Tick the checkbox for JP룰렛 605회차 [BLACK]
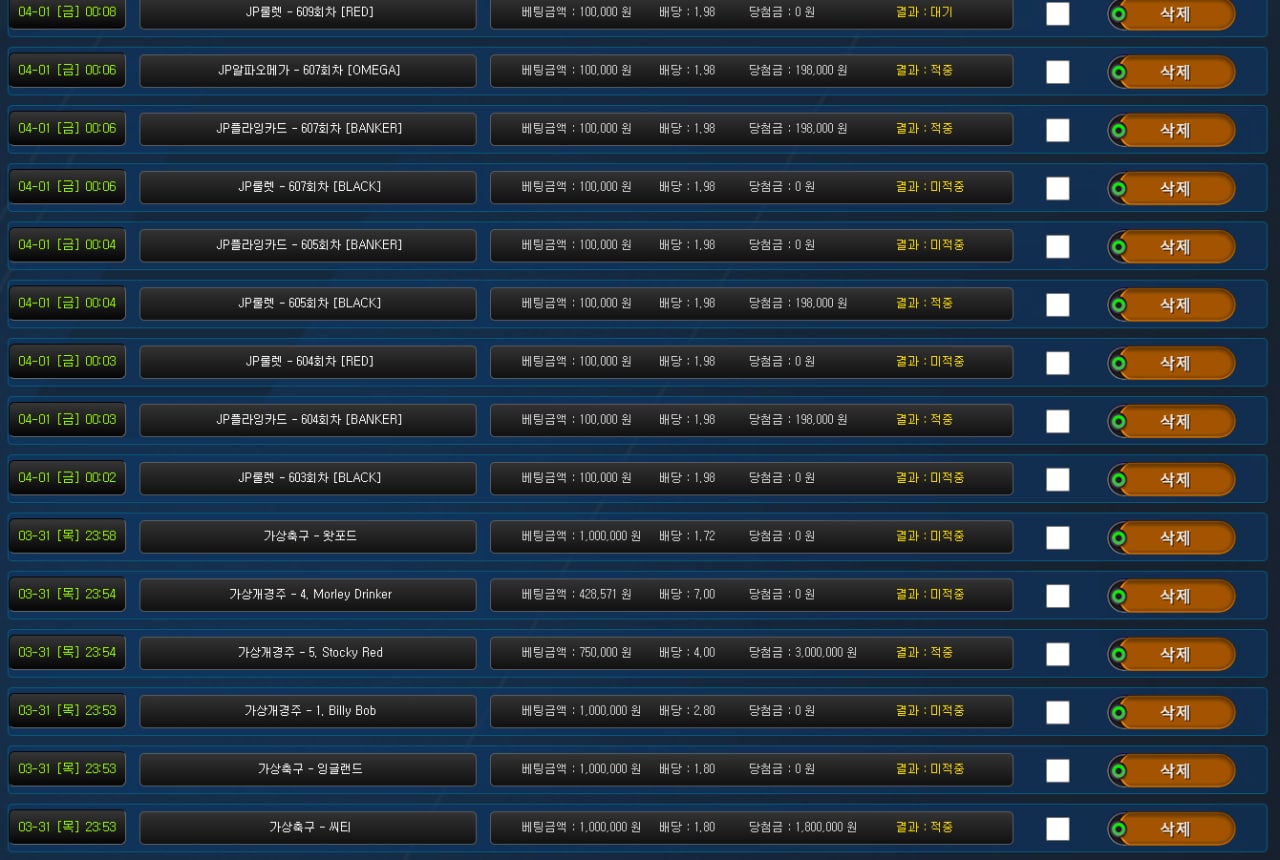Viewport: 1280px width, 860px height. point(1057,305)
